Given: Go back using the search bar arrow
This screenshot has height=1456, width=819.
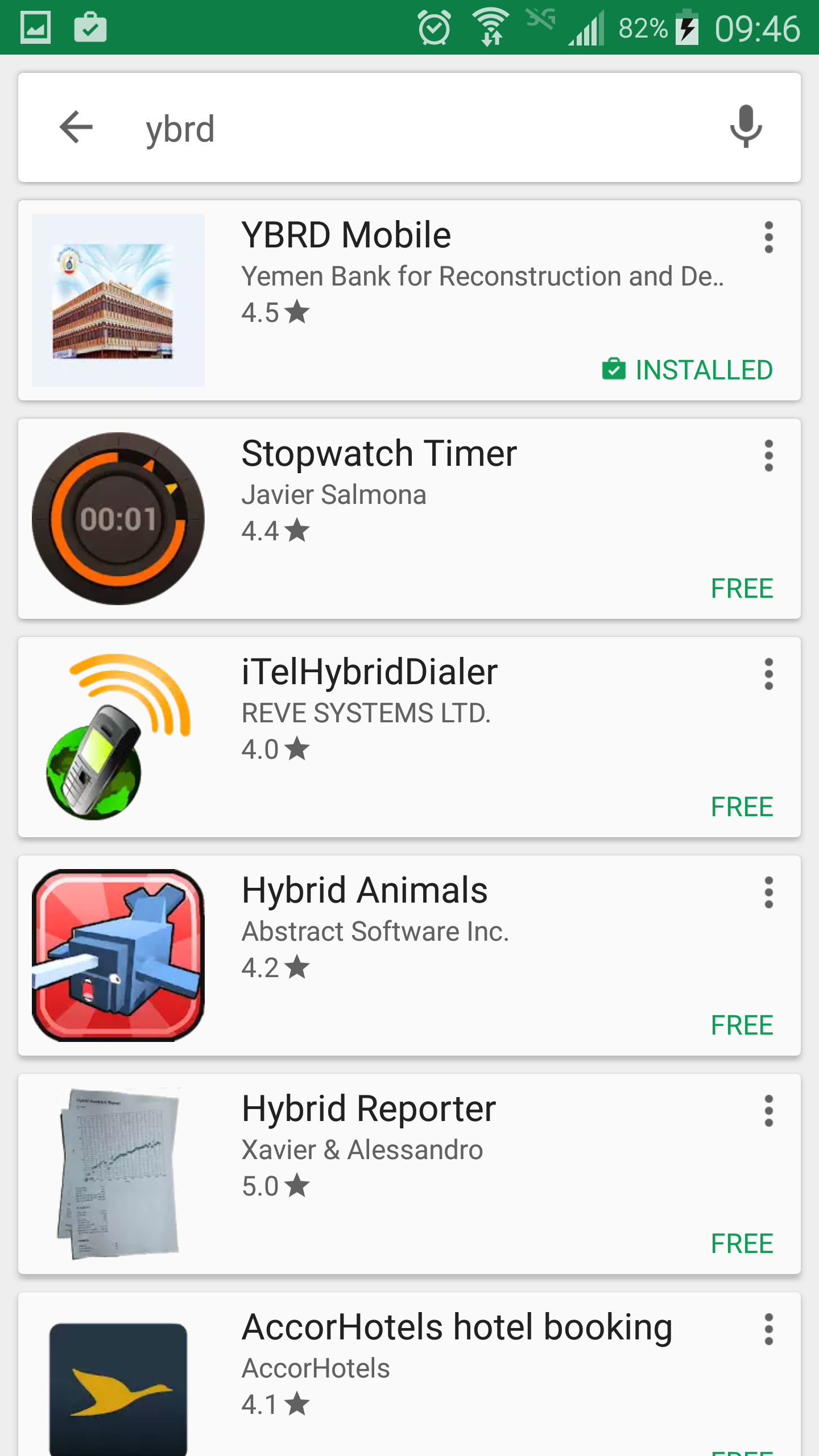Looking at the screenshot, I should (x=76, y=127).
